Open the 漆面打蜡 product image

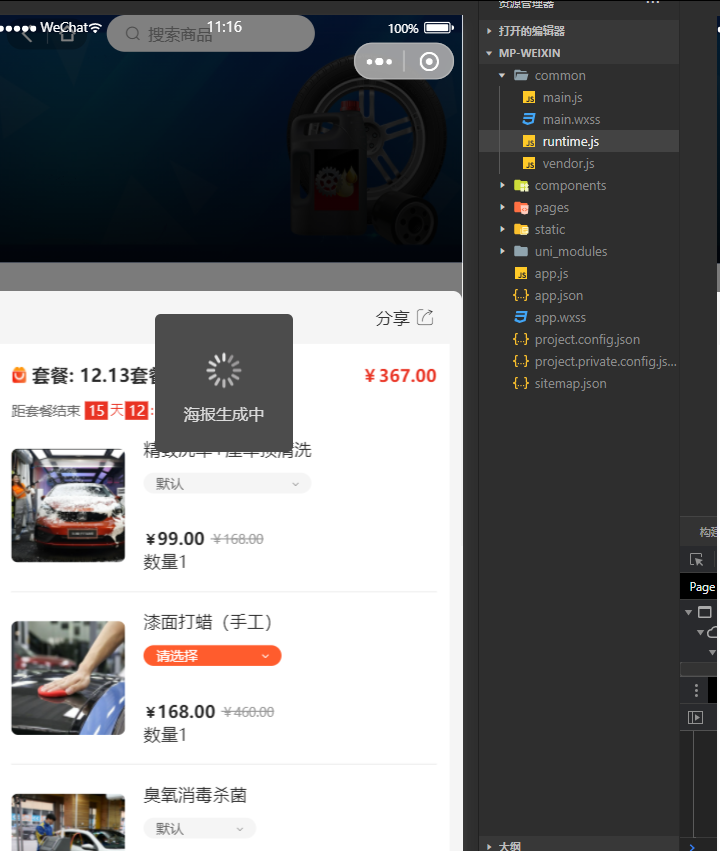[68, 678]
